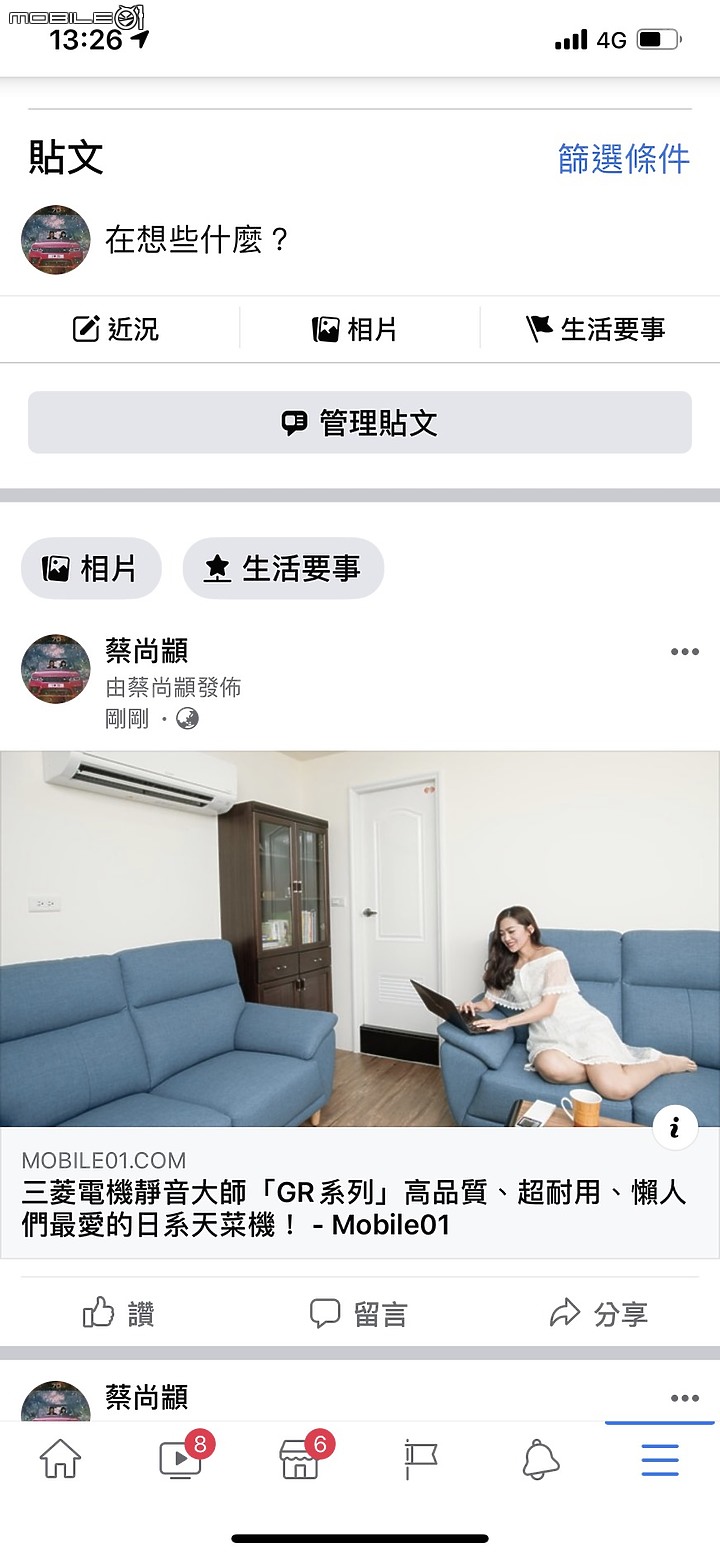Go to the Home feed tab
The height and width of the screenshot is (1557, 720).
tap(60, 1460)
